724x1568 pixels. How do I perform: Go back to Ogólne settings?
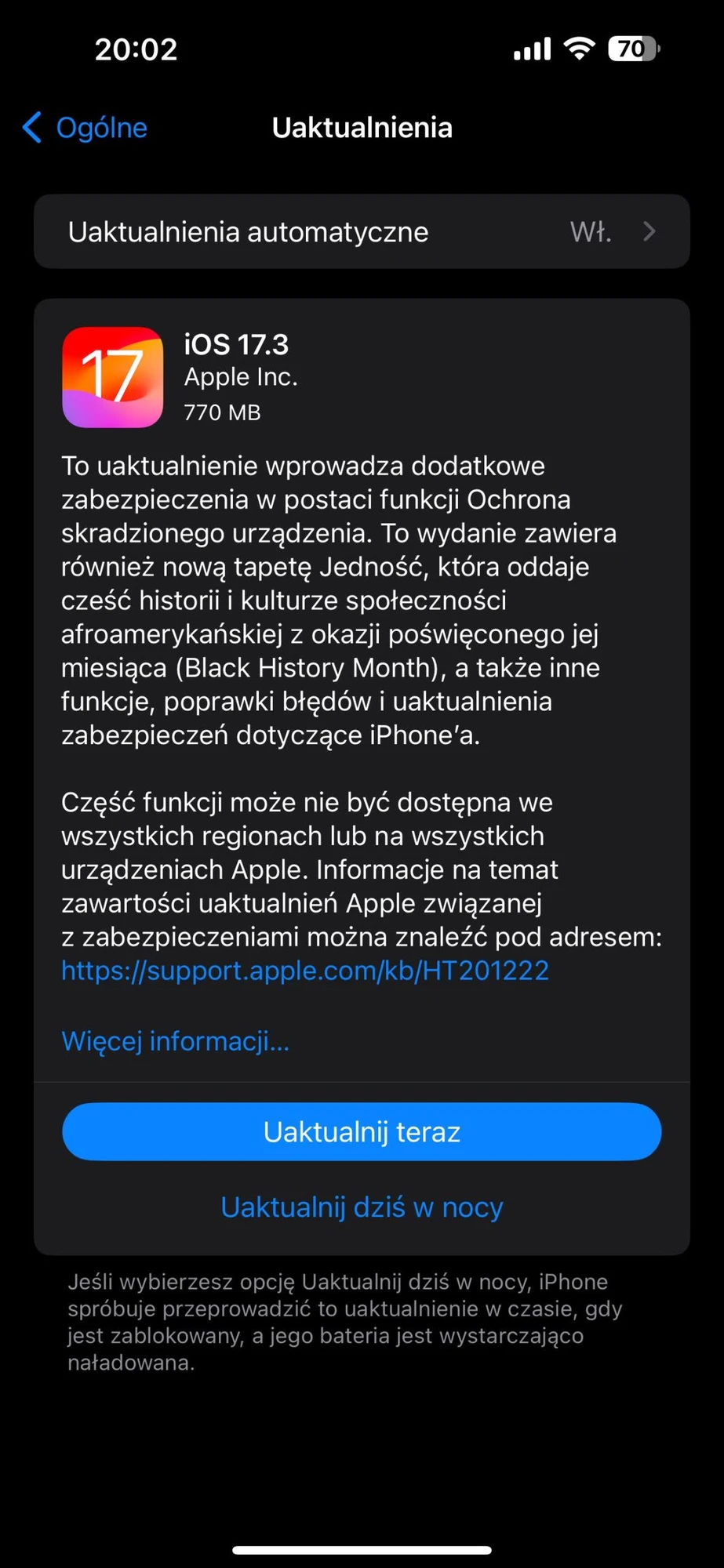pos(85,127)
